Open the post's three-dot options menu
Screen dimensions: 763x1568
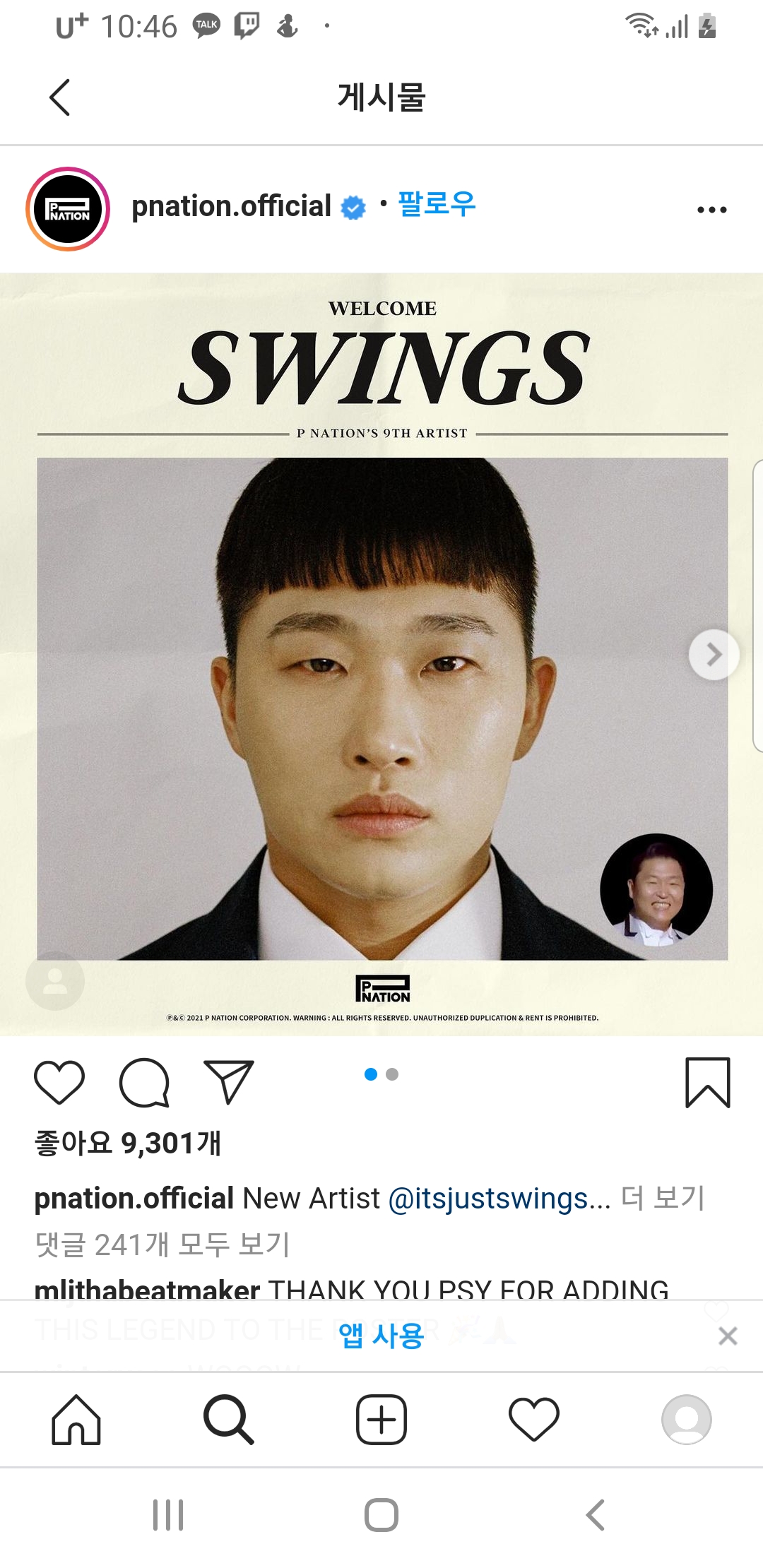click(x=711, y=210)
